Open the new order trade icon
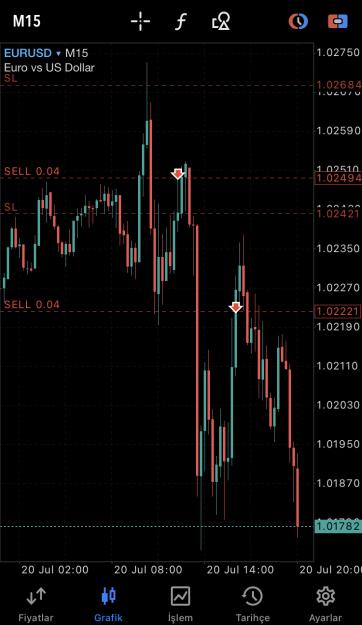This screenshot has height=625, width=362. coord(338,21)
